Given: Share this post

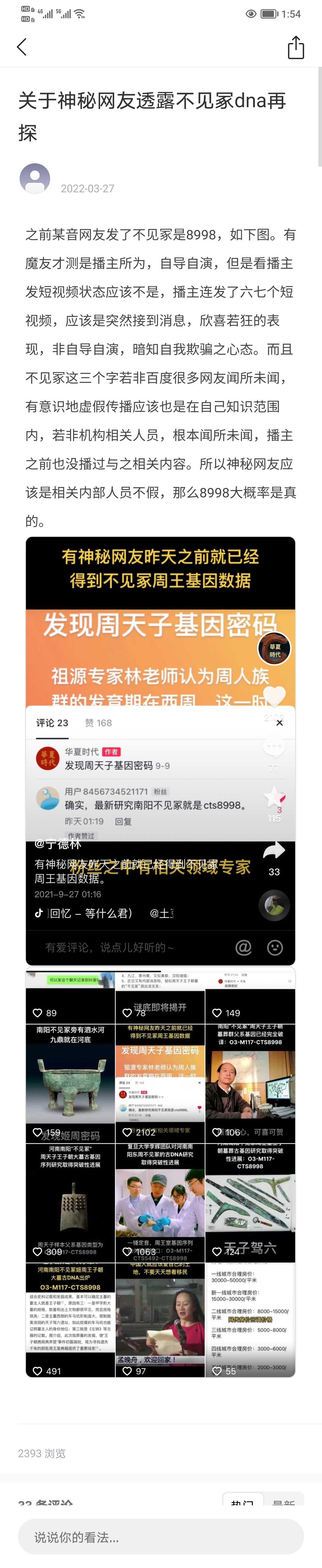Looking at the screenshot, I should click(x=295, y=47).
